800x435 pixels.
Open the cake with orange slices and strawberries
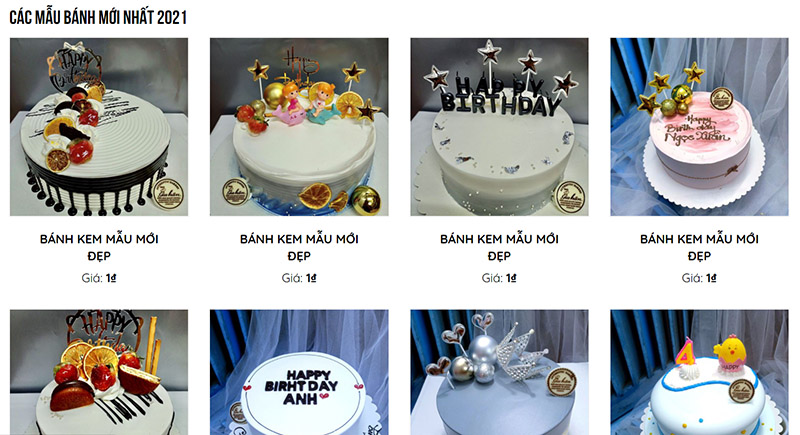(x=99, y=372)
